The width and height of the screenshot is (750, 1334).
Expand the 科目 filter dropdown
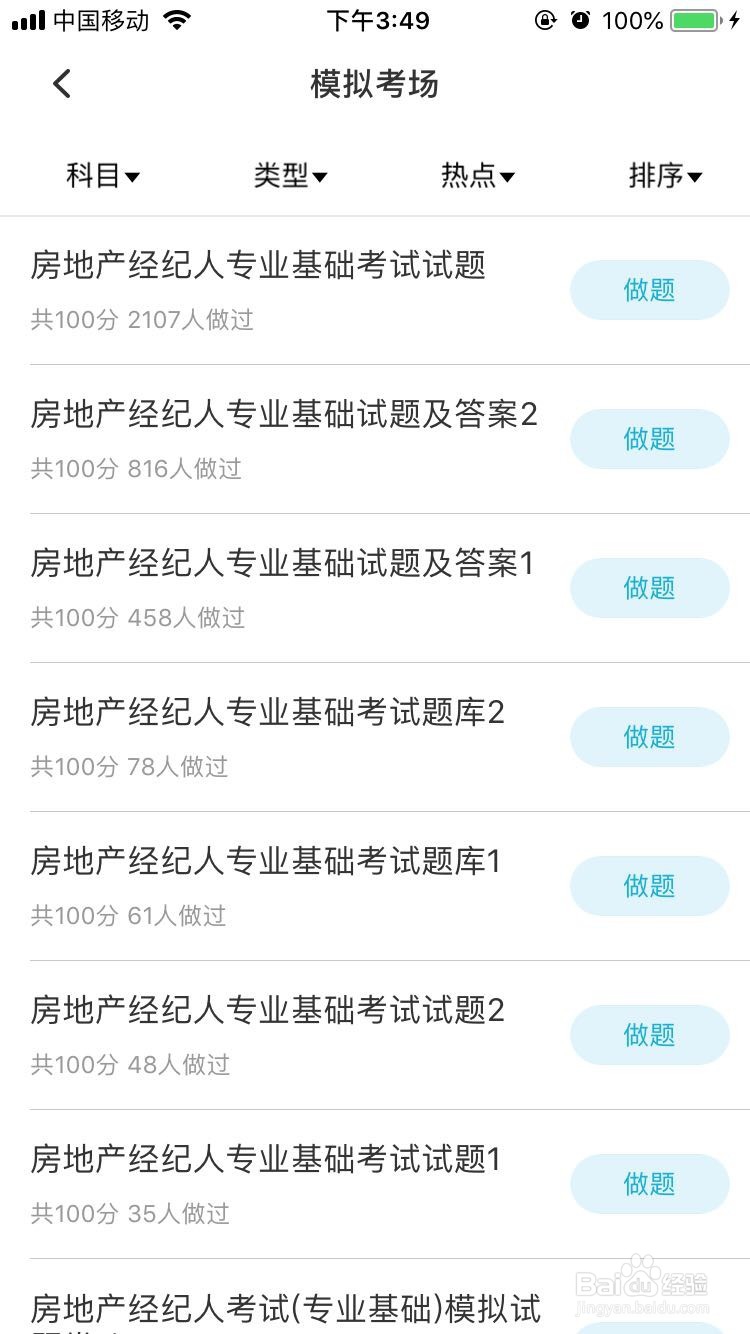(103, 176)
